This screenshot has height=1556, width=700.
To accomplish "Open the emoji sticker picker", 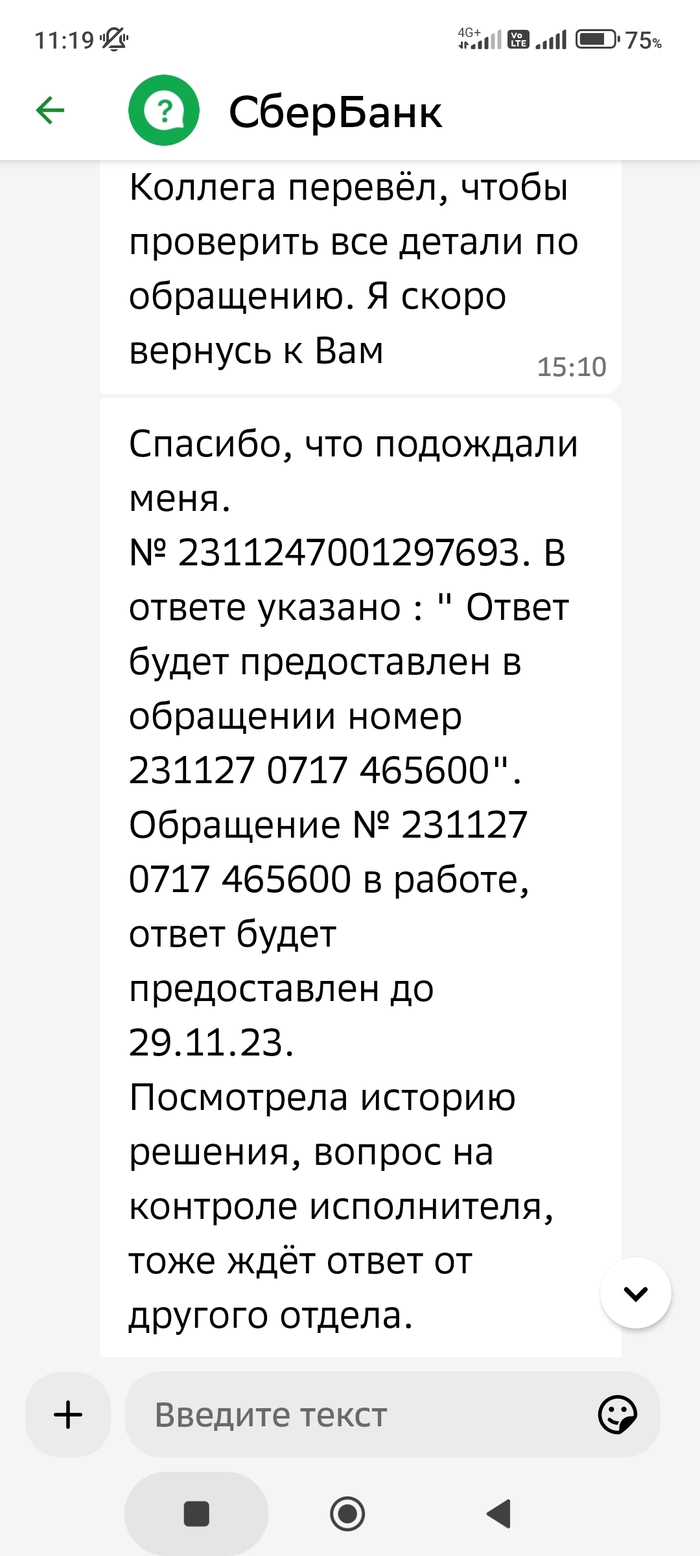I will pyautogui.click(x=617, y=1415).
